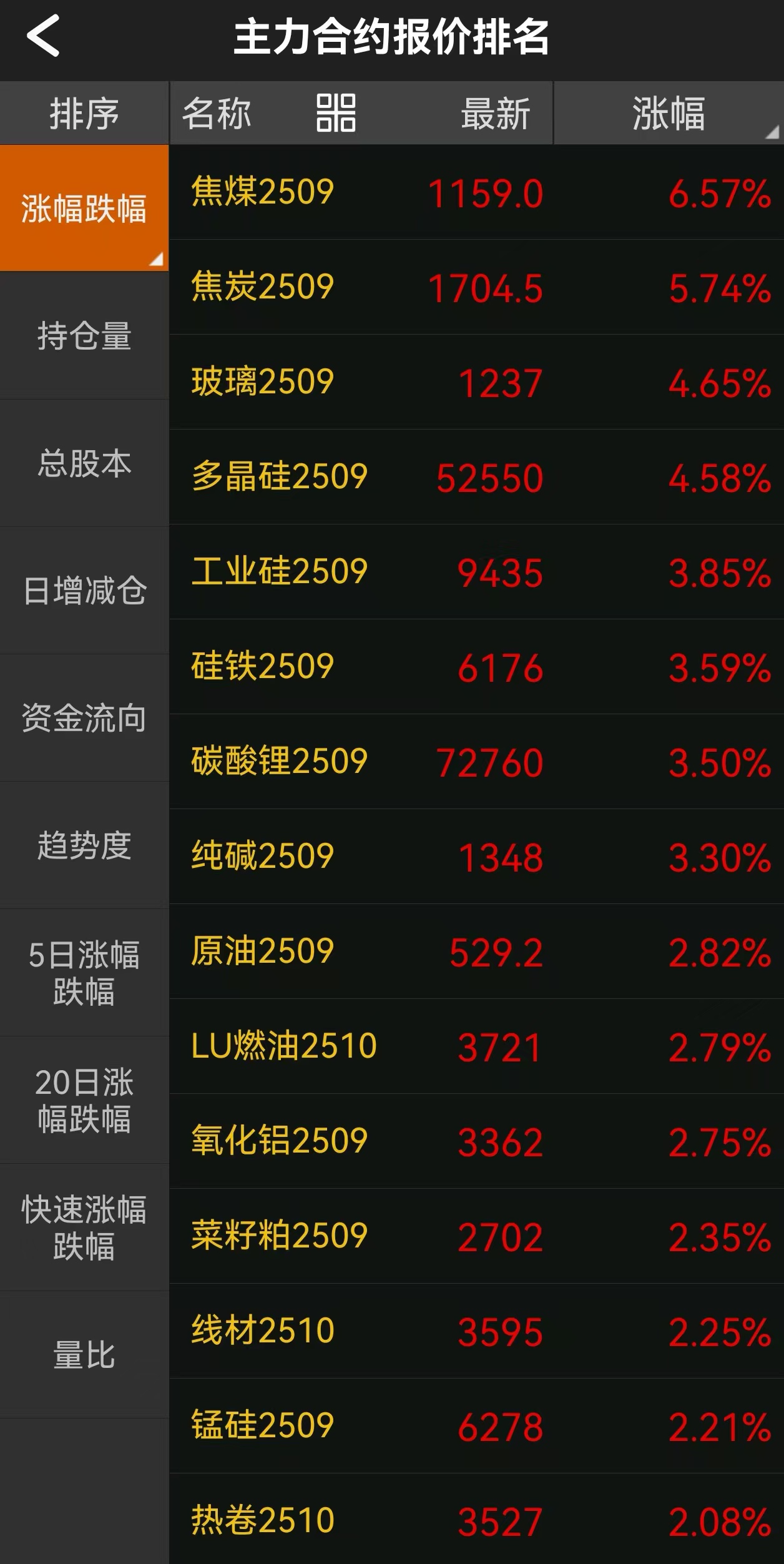Choose 快速涨幅跌幅 sorting
Viewport: 784px width, 1564px height.
[84, 1227]
